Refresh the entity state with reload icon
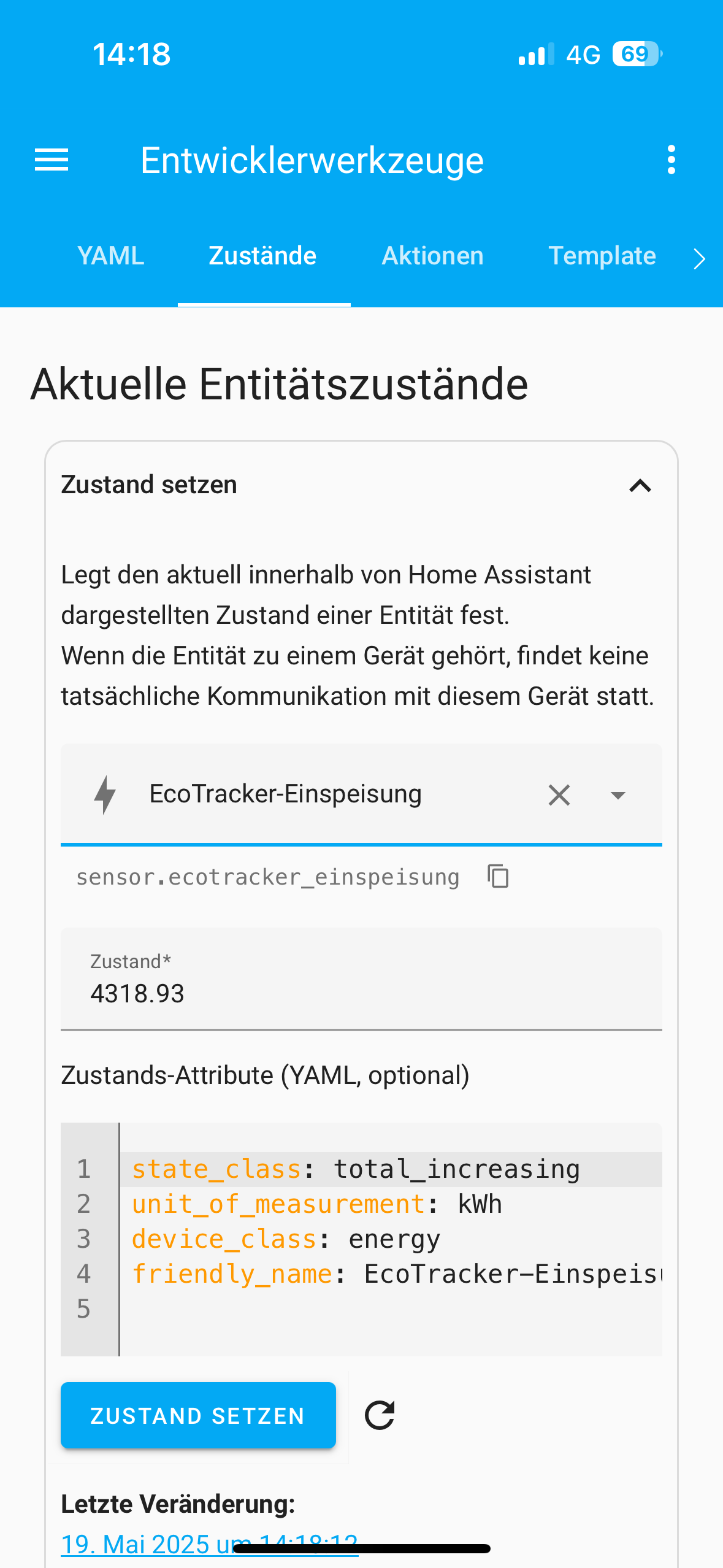This screenshot has height=1568, width=723. pyautogui.click(x=380, y=1415)
